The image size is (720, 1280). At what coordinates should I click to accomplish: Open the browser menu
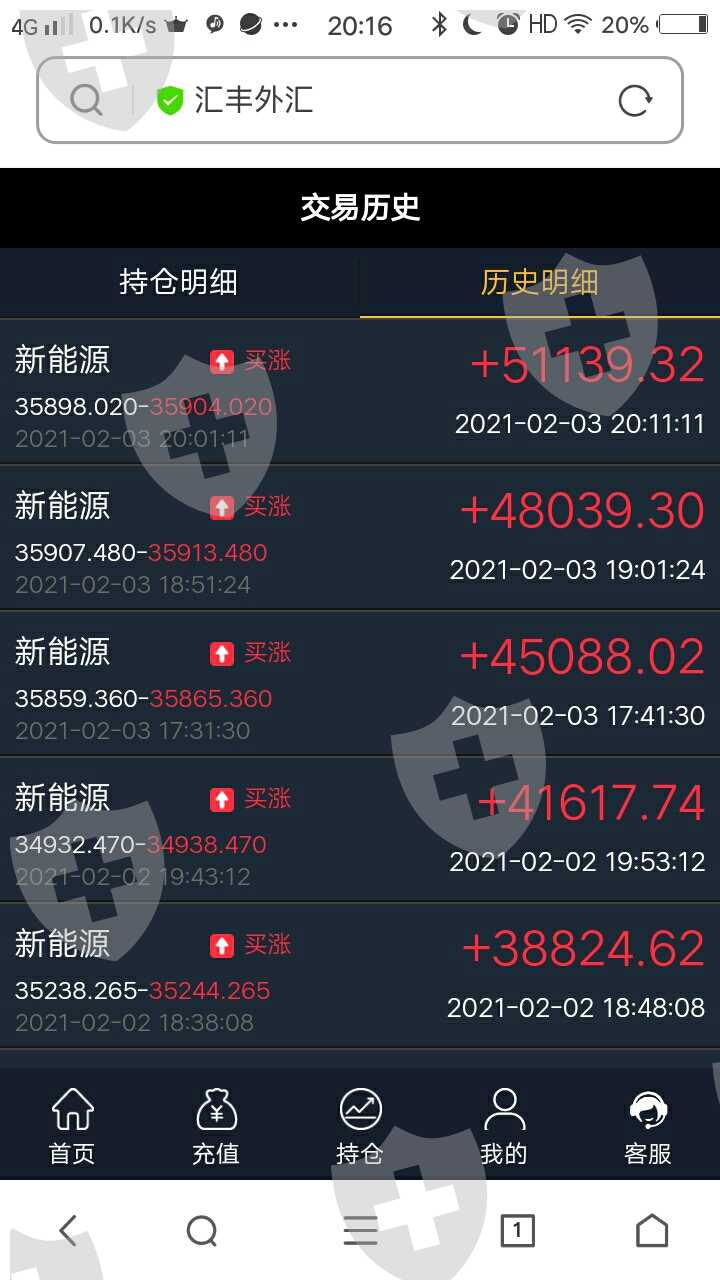(x=360, y=1230)
